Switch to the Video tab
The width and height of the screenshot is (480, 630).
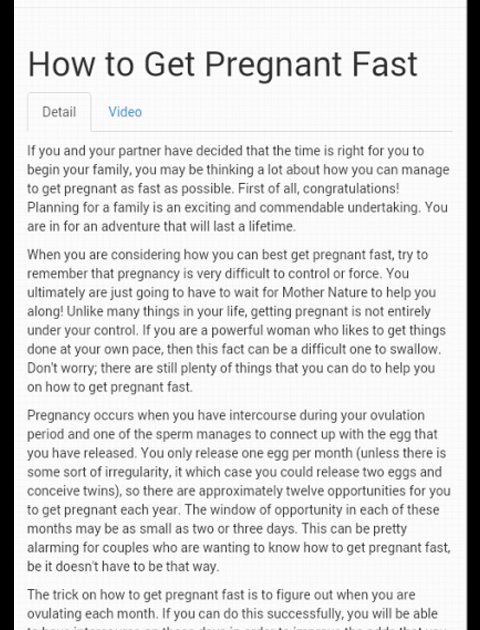coord(125,112)
